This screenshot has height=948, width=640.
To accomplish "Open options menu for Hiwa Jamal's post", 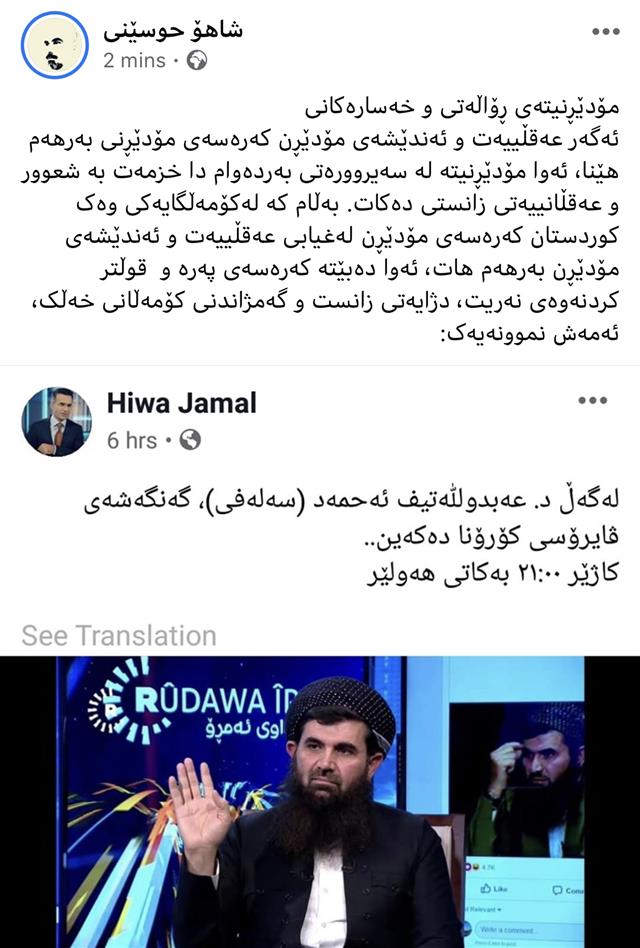I will point(592,401).
